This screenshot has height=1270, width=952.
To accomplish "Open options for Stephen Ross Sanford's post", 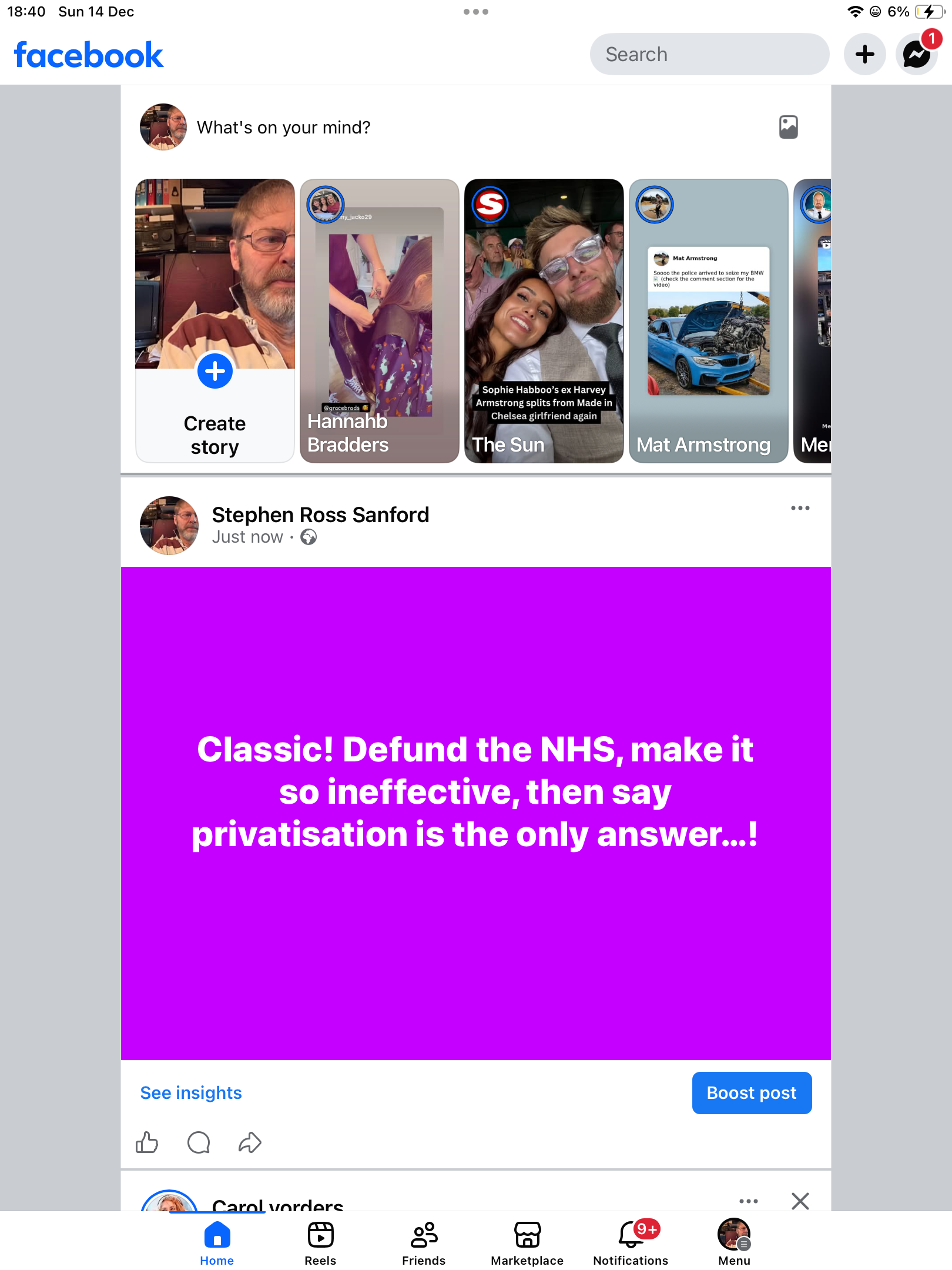I will (x=800, y=509).
